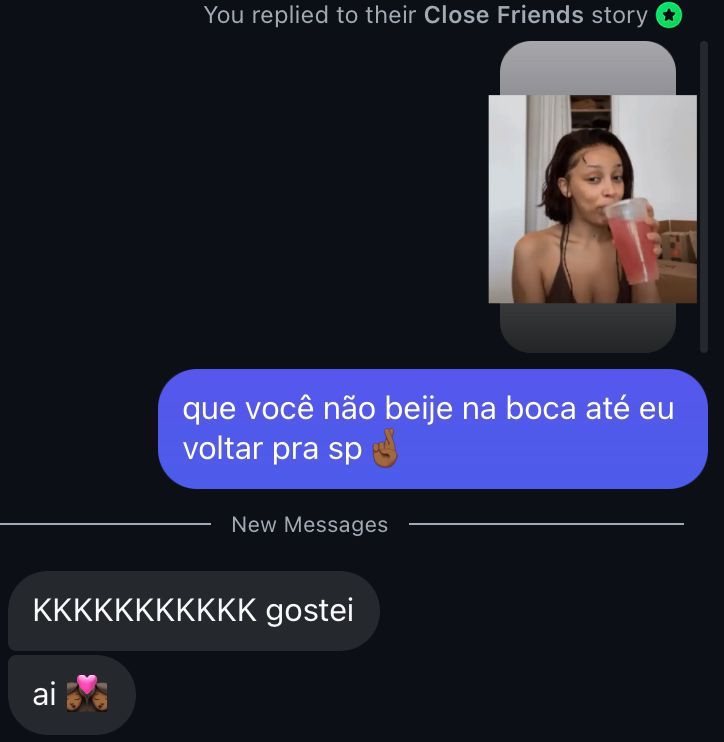Open the replied Close Friends story preview

click(591, 198)
